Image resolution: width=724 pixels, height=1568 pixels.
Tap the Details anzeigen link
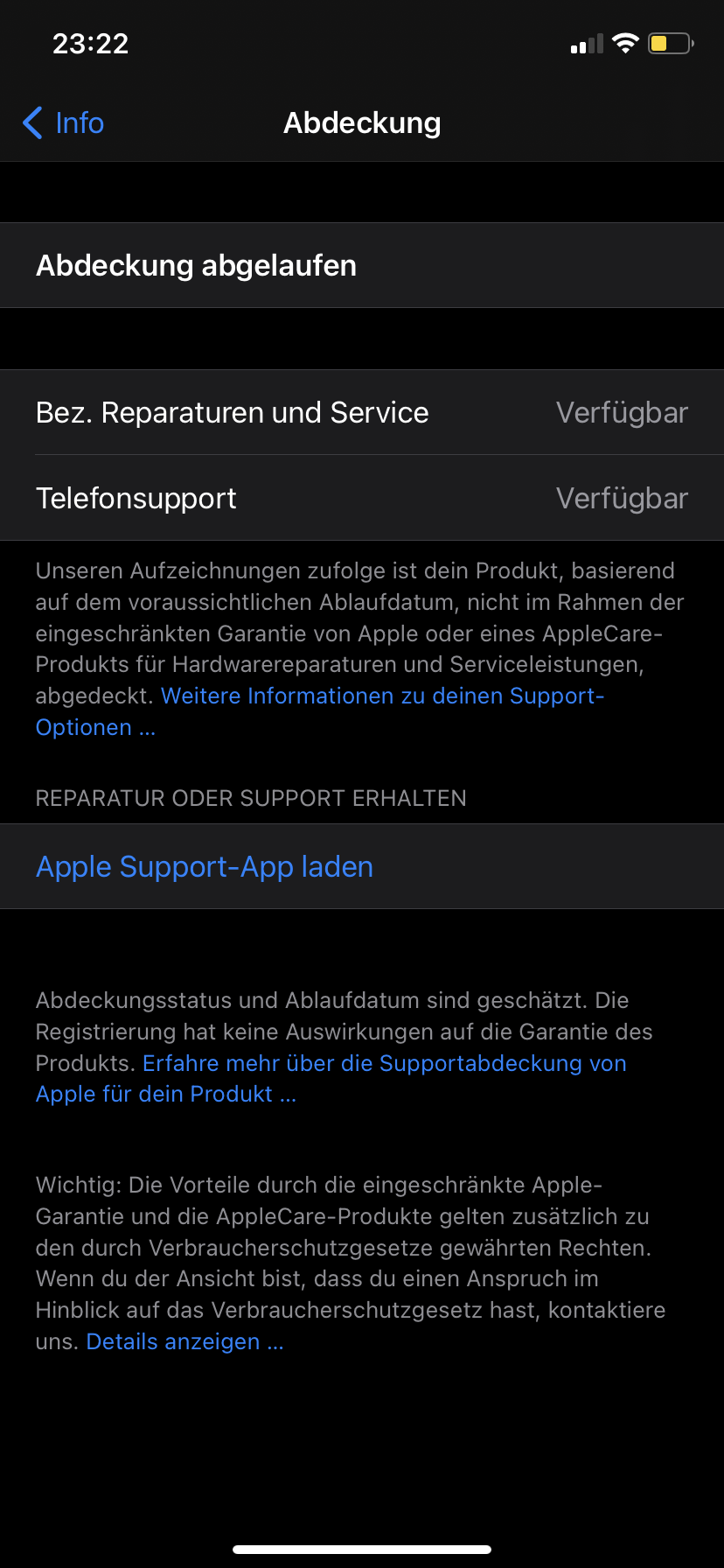click(184, 1341)
